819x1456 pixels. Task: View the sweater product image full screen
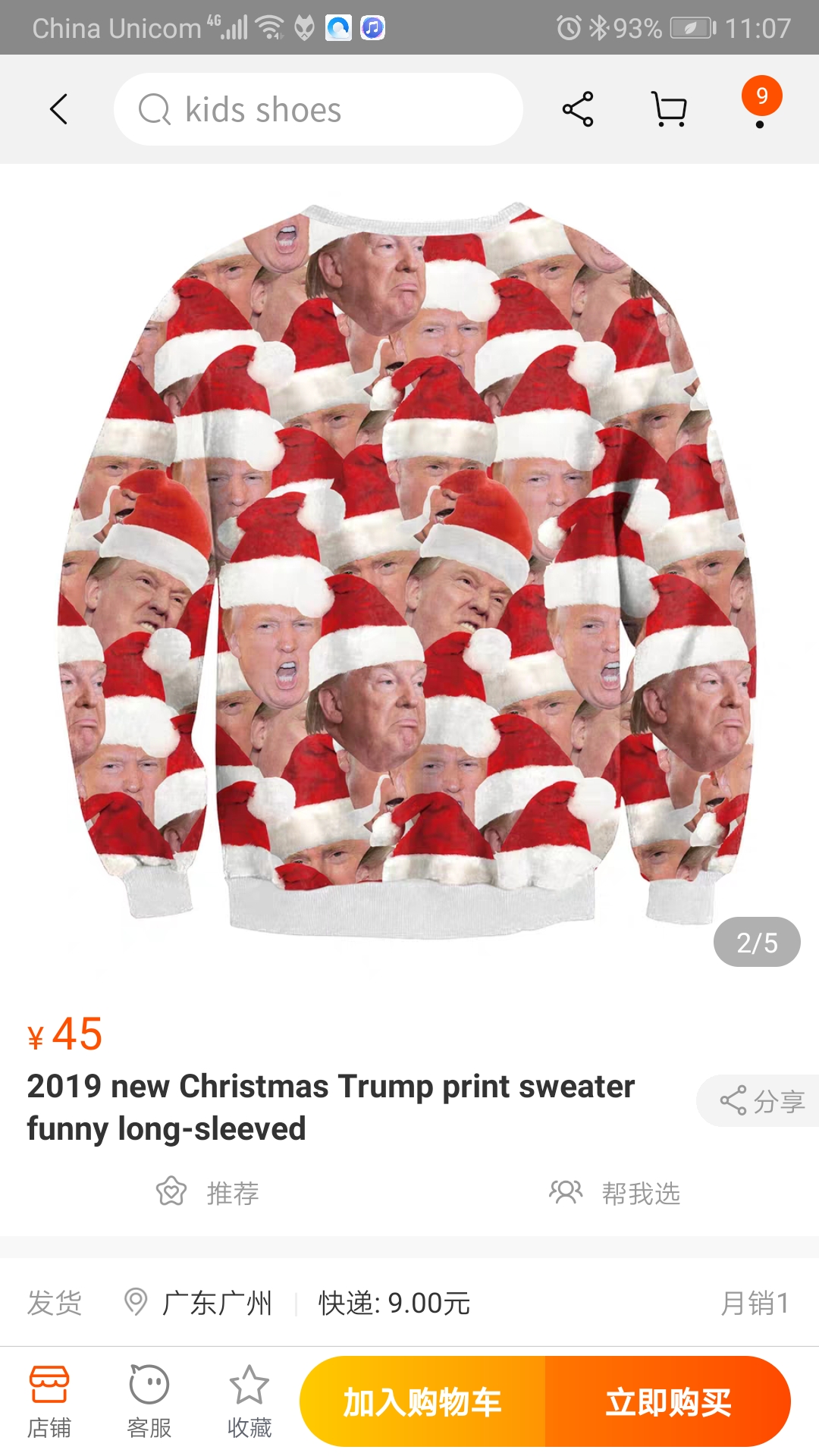409,569
